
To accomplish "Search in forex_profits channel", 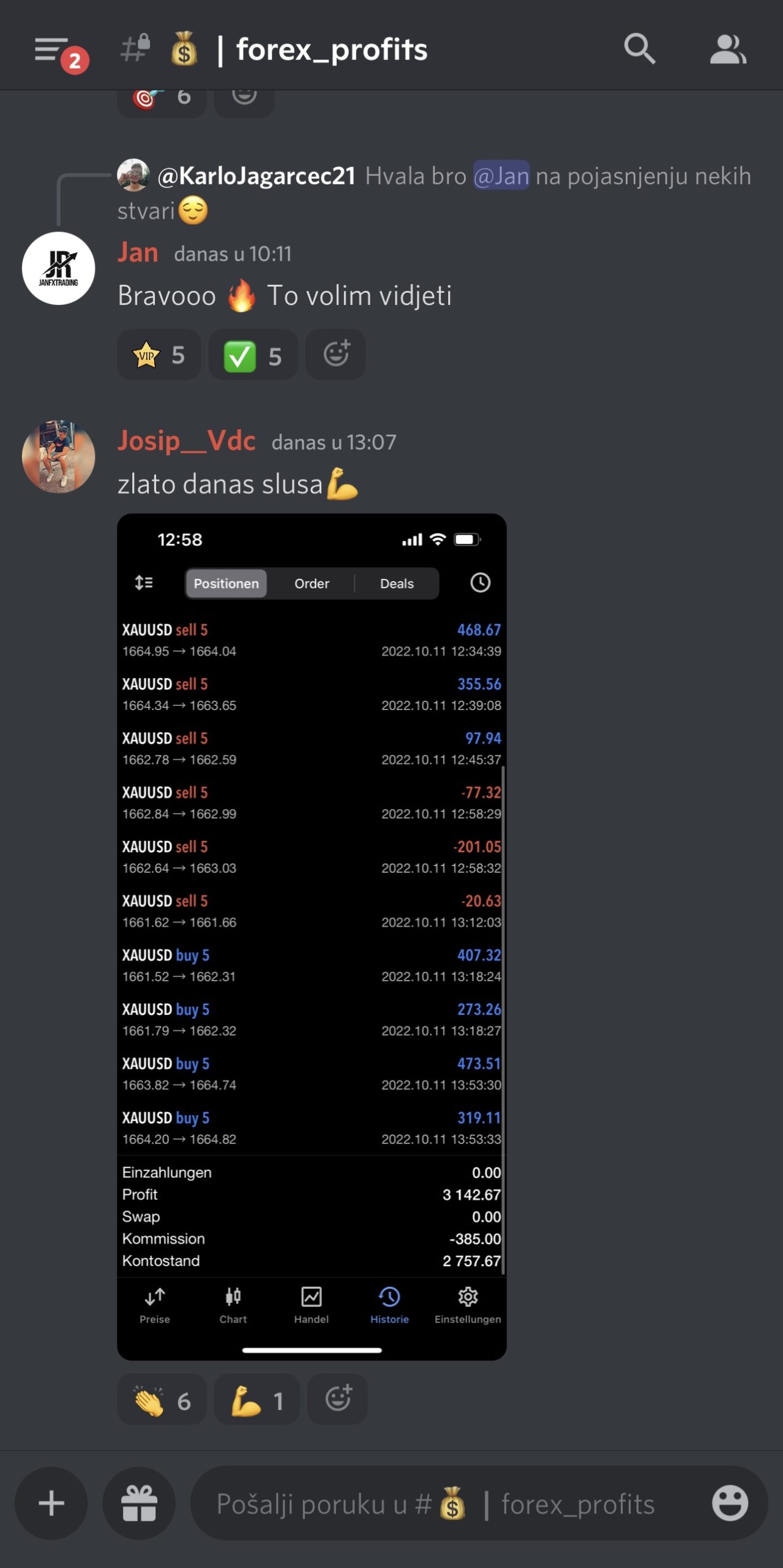I will [x=639, y=49].
